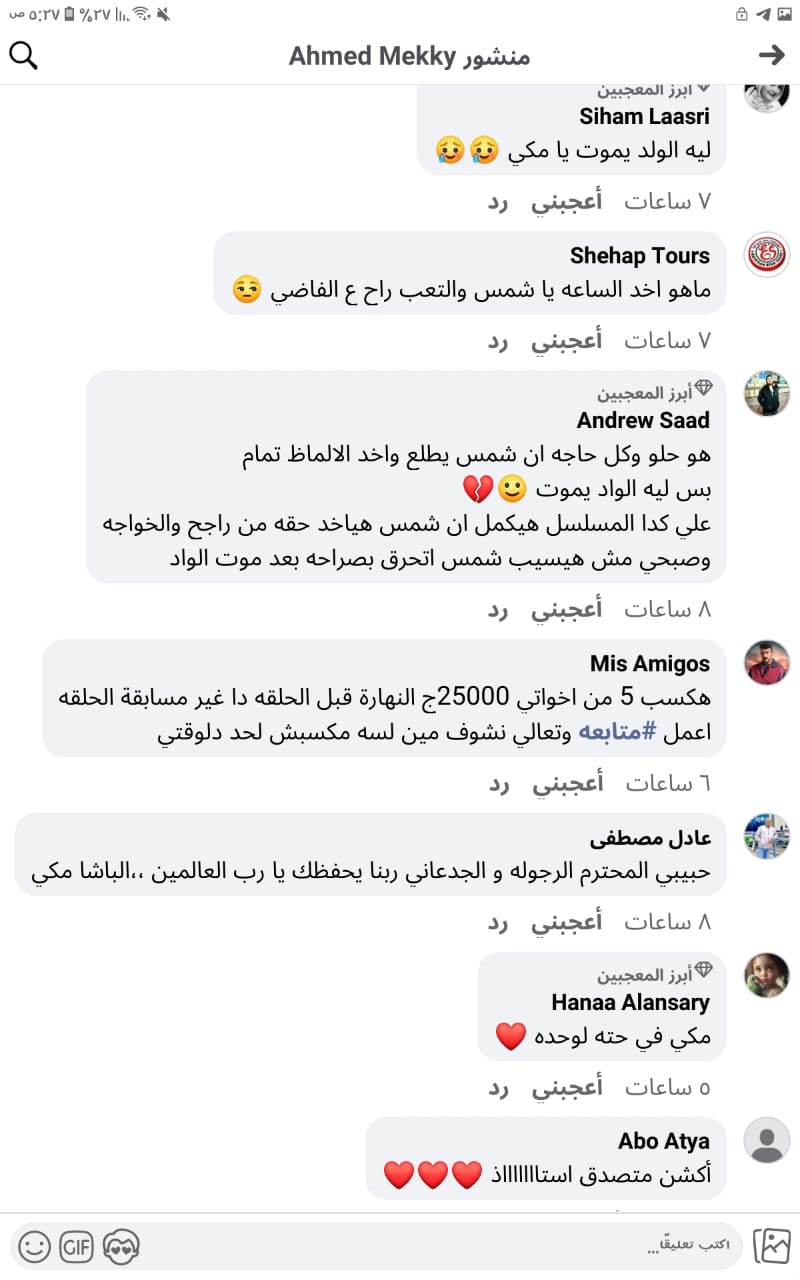
Task: Open the #متابعه hashtag link
Action: [607, 732]
